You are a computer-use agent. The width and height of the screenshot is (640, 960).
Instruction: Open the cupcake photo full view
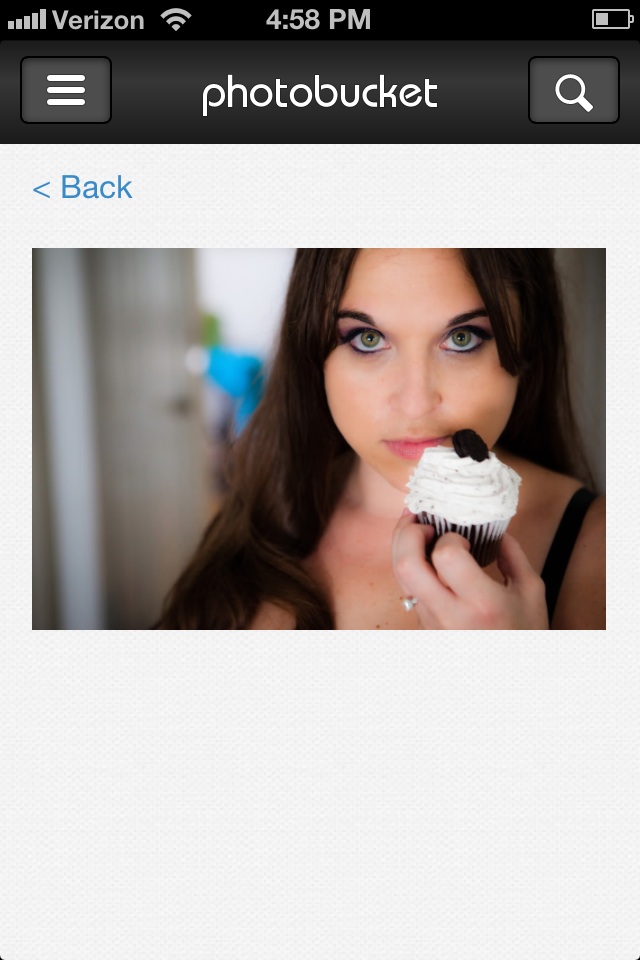(319, 438)
